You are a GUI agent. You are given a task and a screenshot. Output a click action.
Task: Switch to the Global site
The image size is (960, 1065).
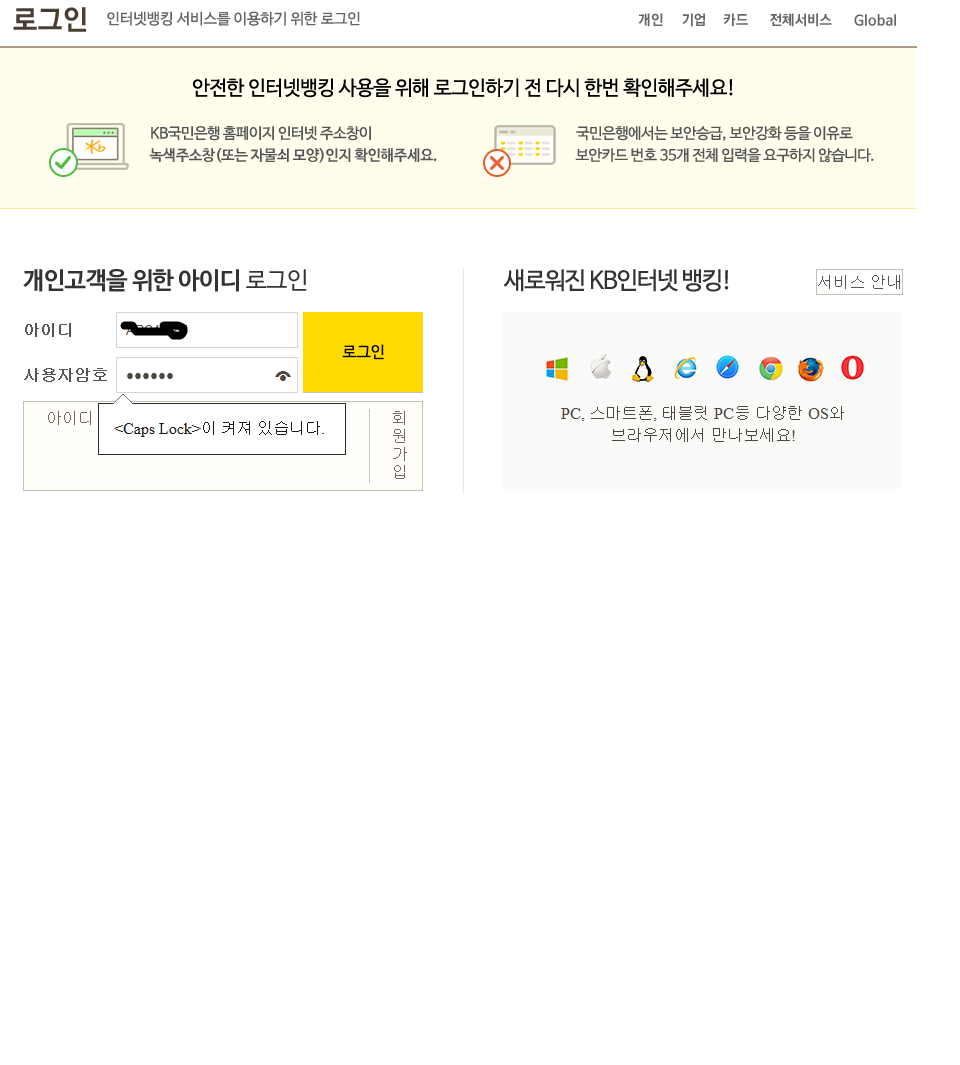[x=875, y=20]
